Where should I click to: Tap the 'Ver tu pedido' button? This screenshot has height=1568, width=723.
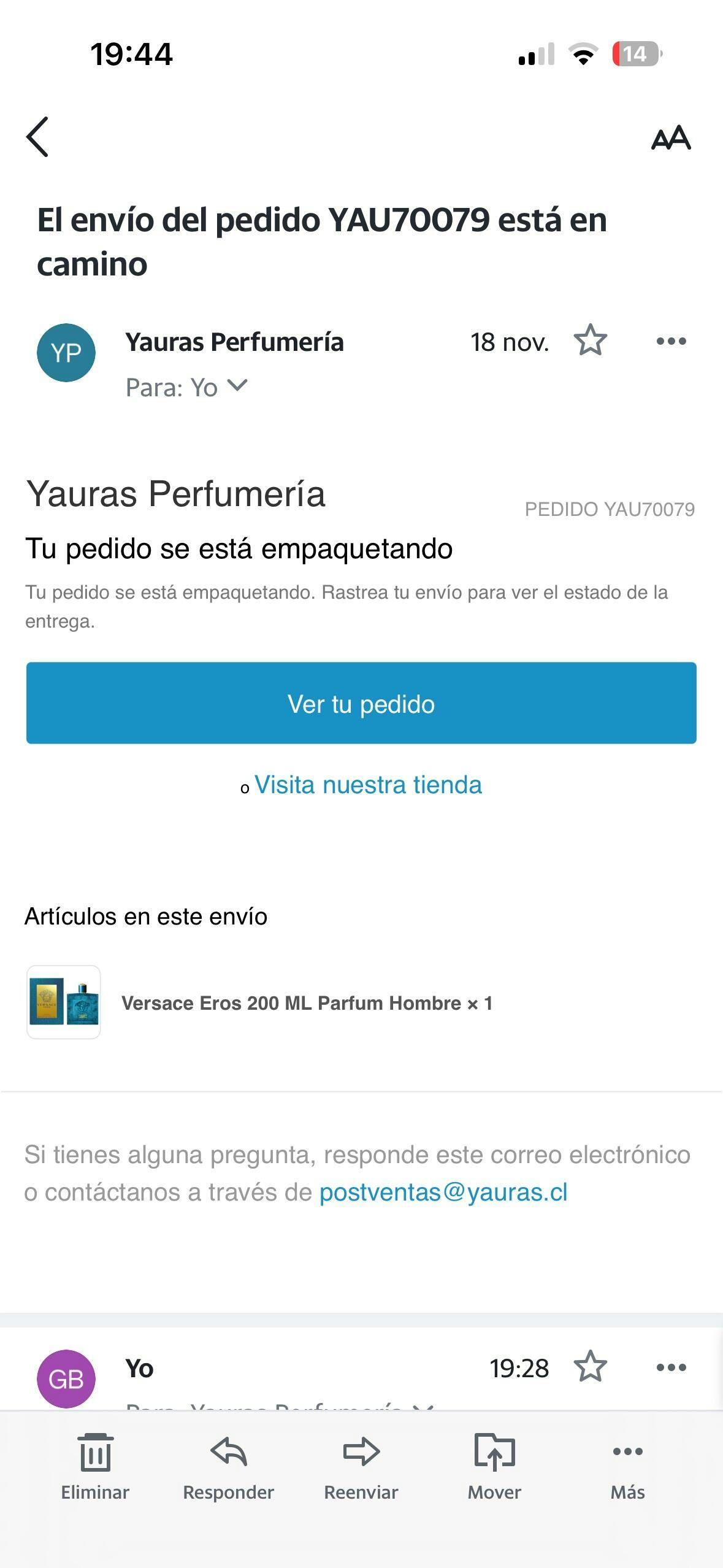pyautogui.click(x=361, y=703)
